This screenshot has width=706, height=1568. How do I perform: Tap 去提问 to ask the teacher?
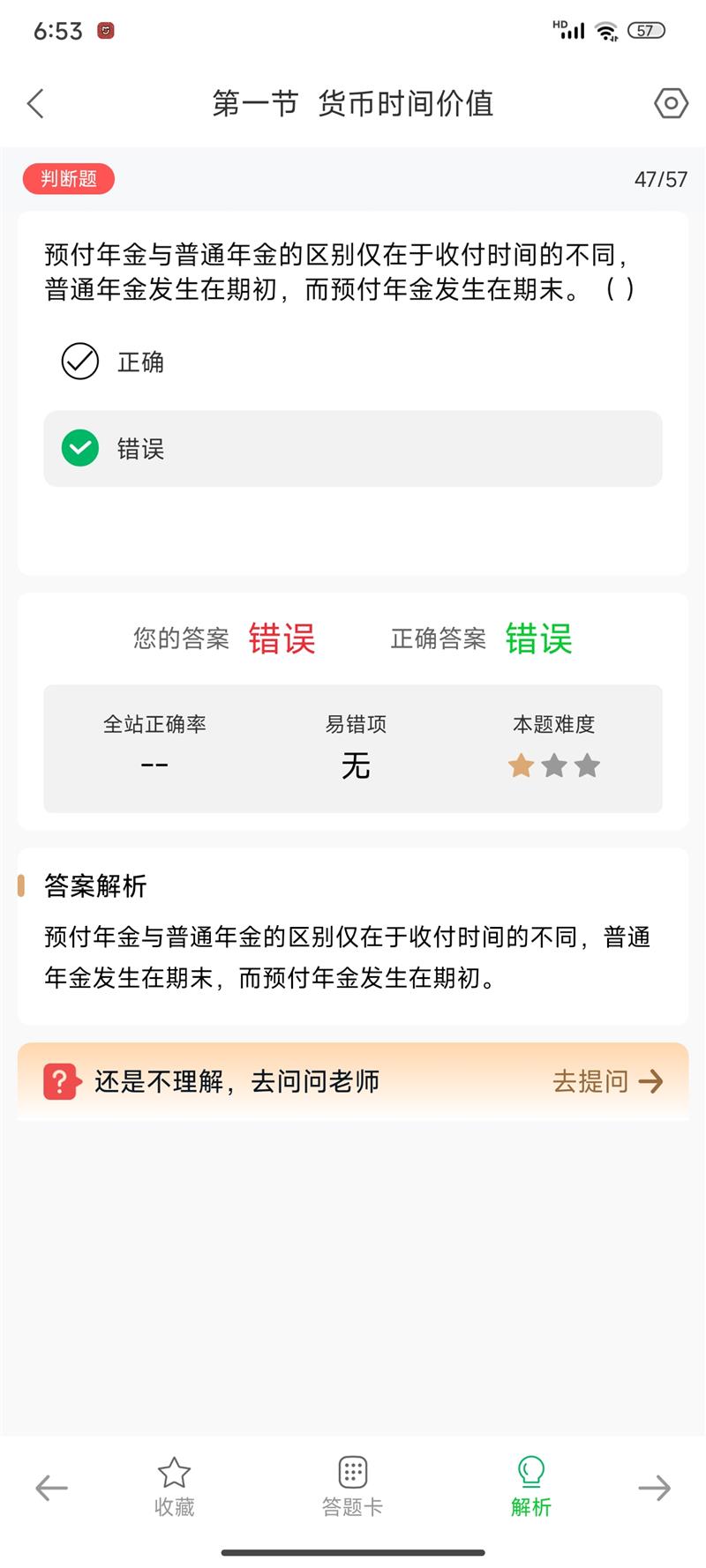[x=607, y=1081]
